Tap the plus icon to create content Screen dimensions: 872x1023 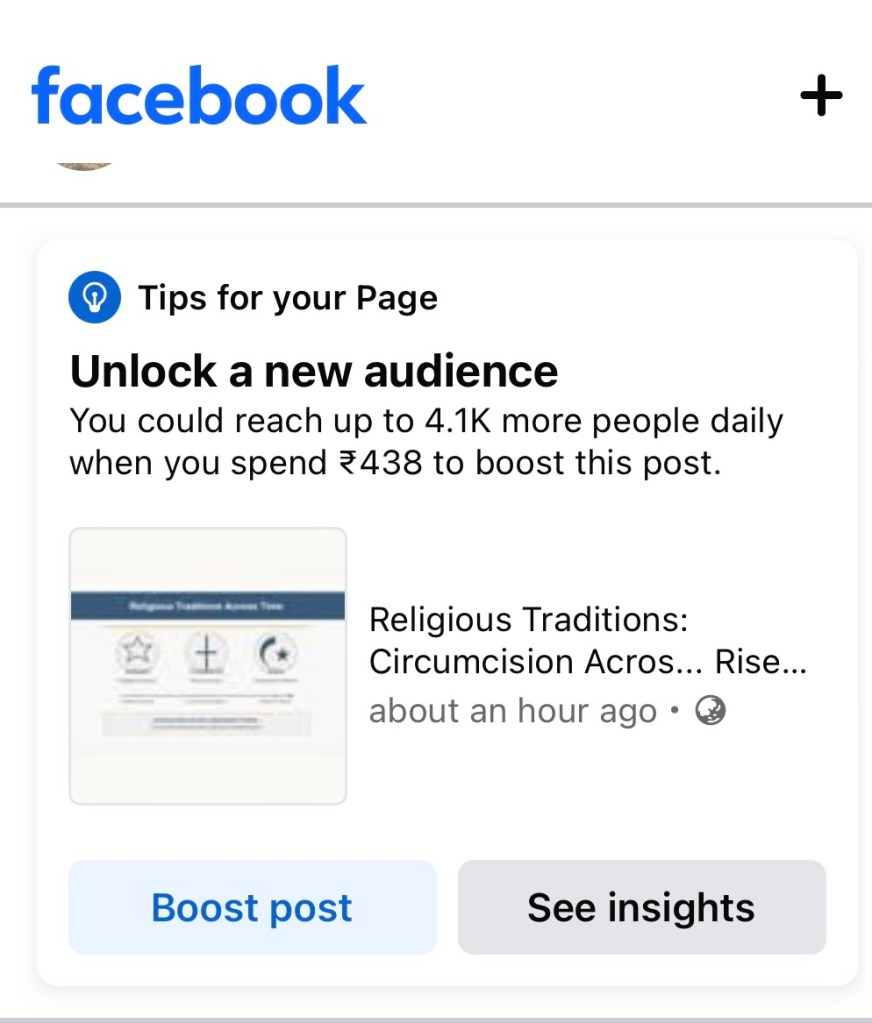(821, 97)
